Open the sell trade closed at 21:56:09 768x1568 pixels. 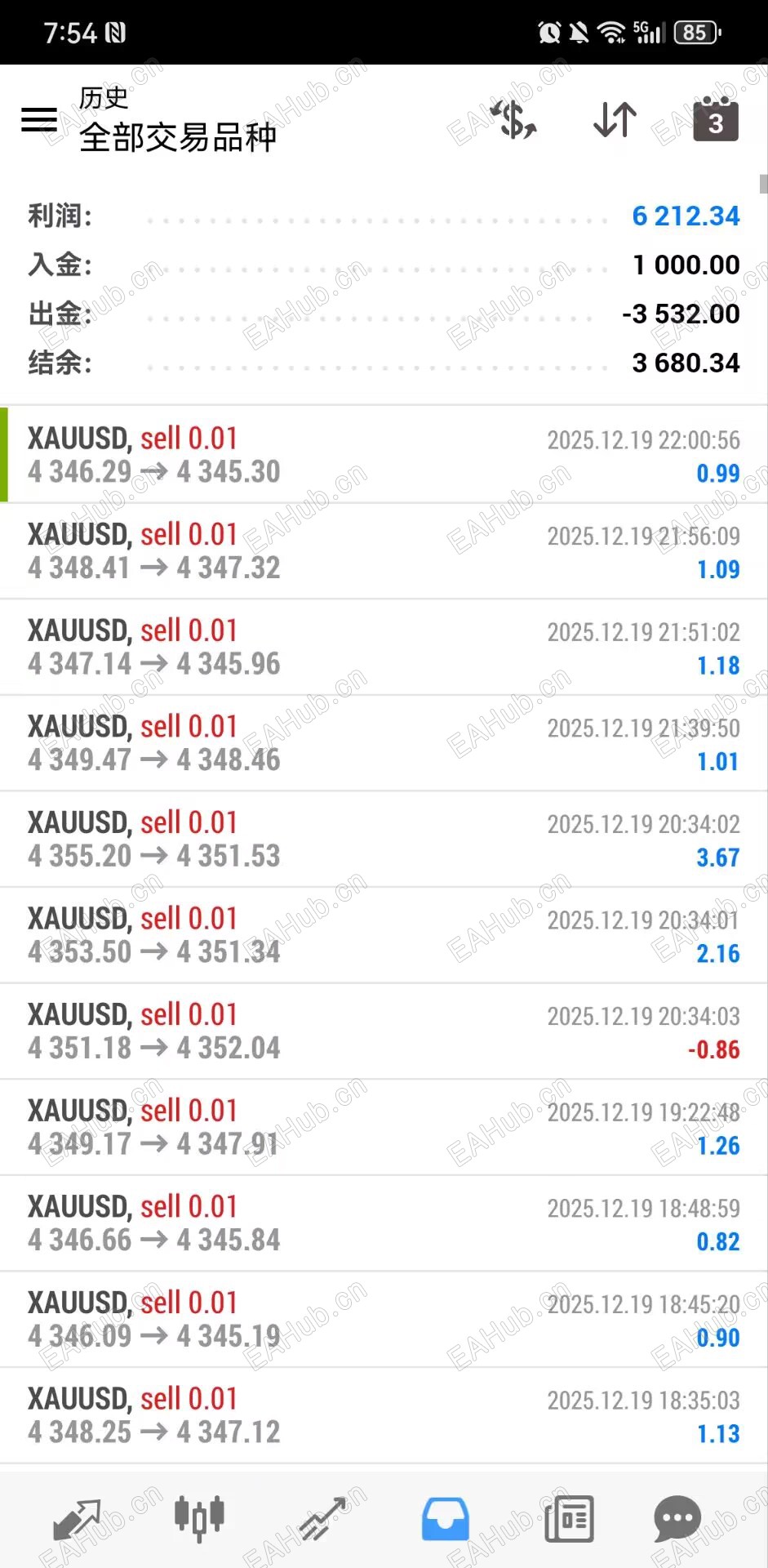[384, 551]
